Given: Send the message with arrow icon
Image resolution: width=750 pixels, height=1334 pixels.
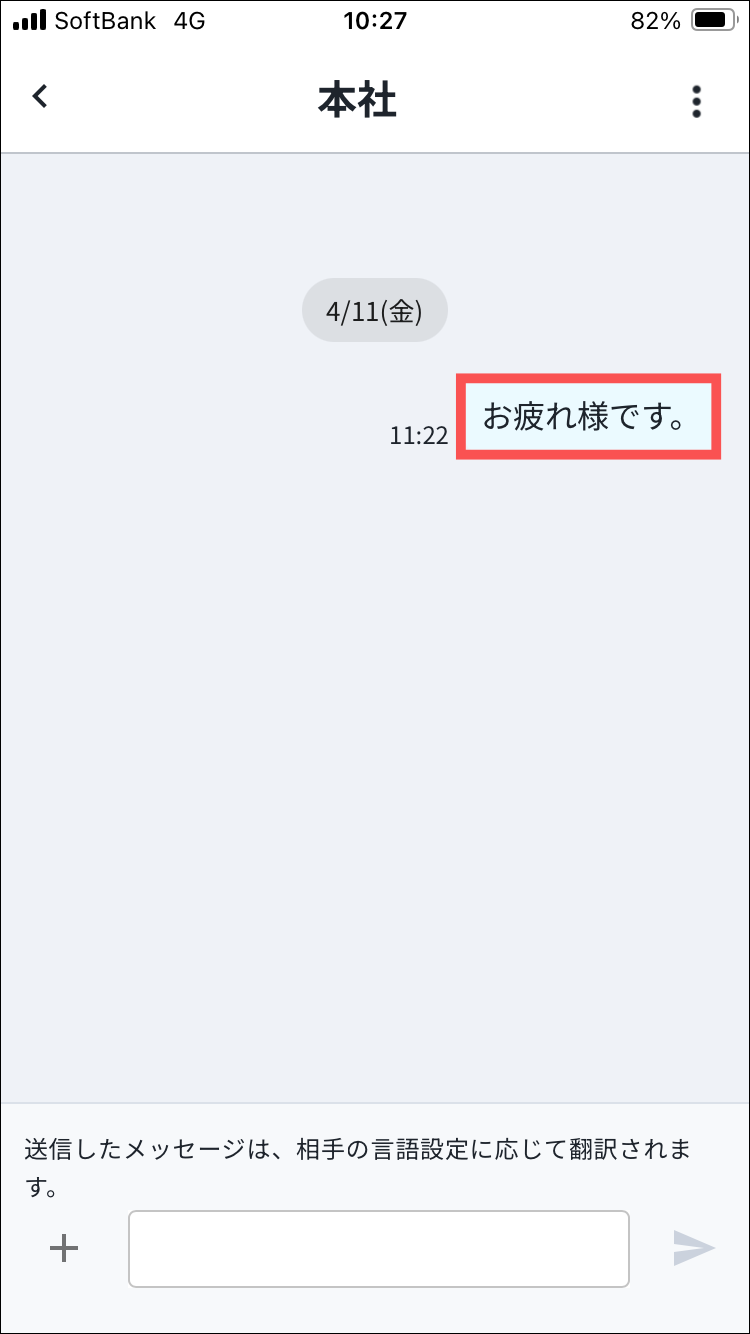Looking at the screenshot, I should 693,1247.
